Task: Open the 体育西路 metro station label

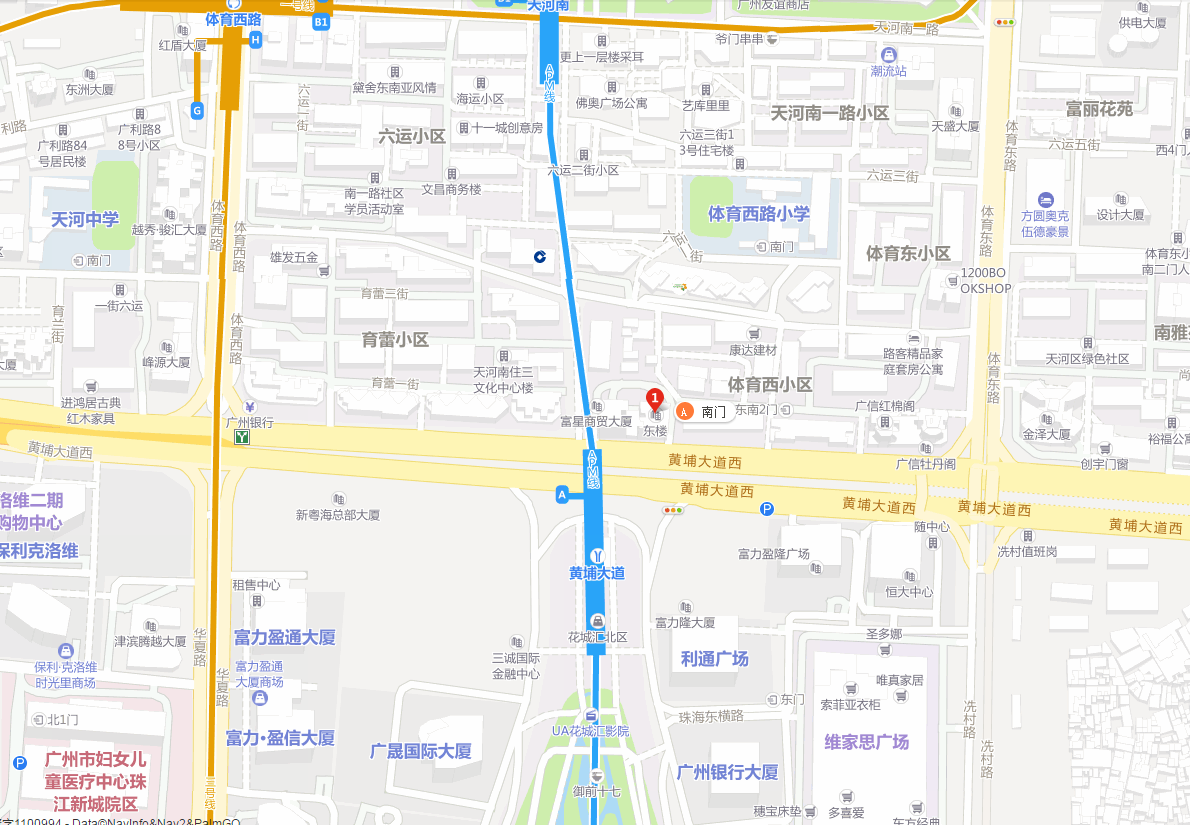Action: (233, 19)
